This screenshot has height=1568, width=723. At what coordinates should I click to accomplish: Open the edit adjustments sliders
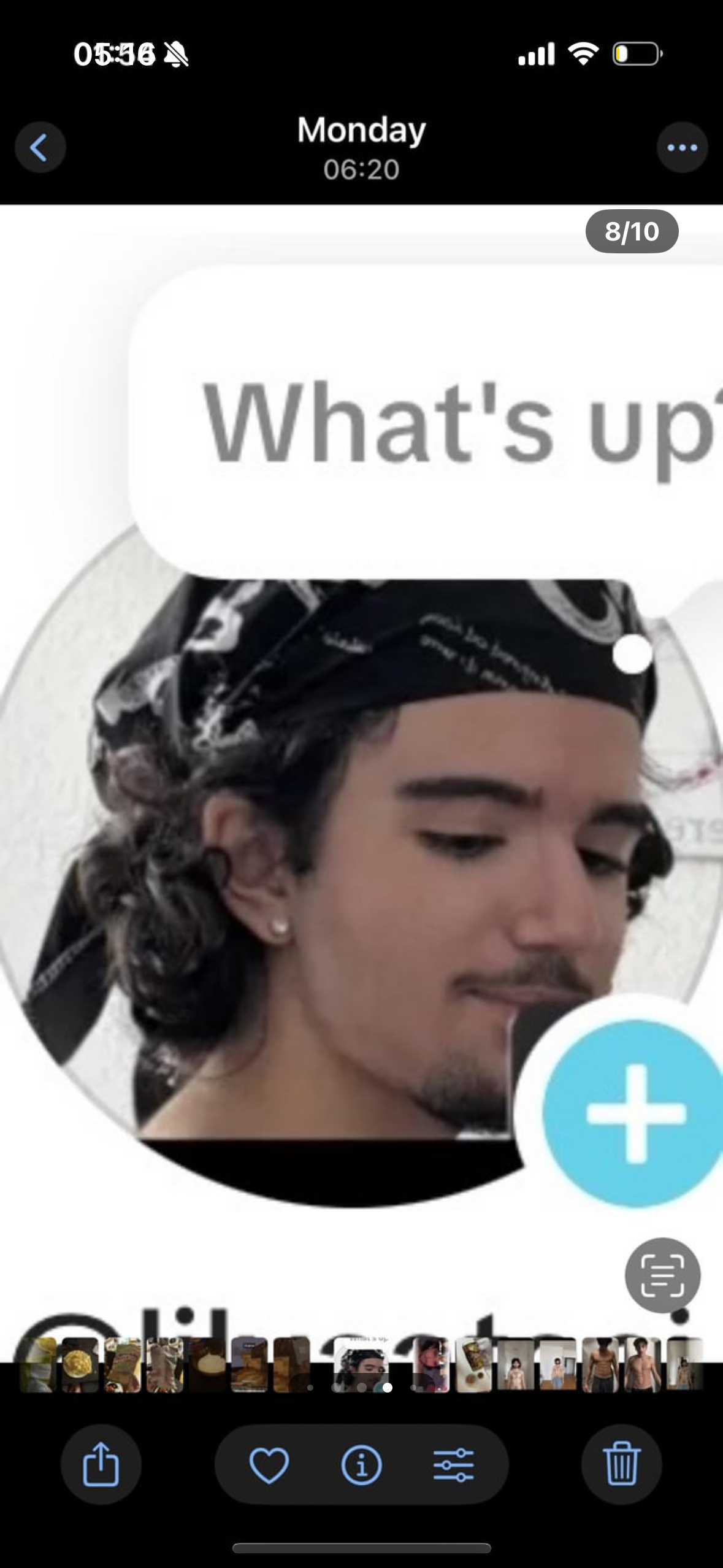pos(453,1464)
